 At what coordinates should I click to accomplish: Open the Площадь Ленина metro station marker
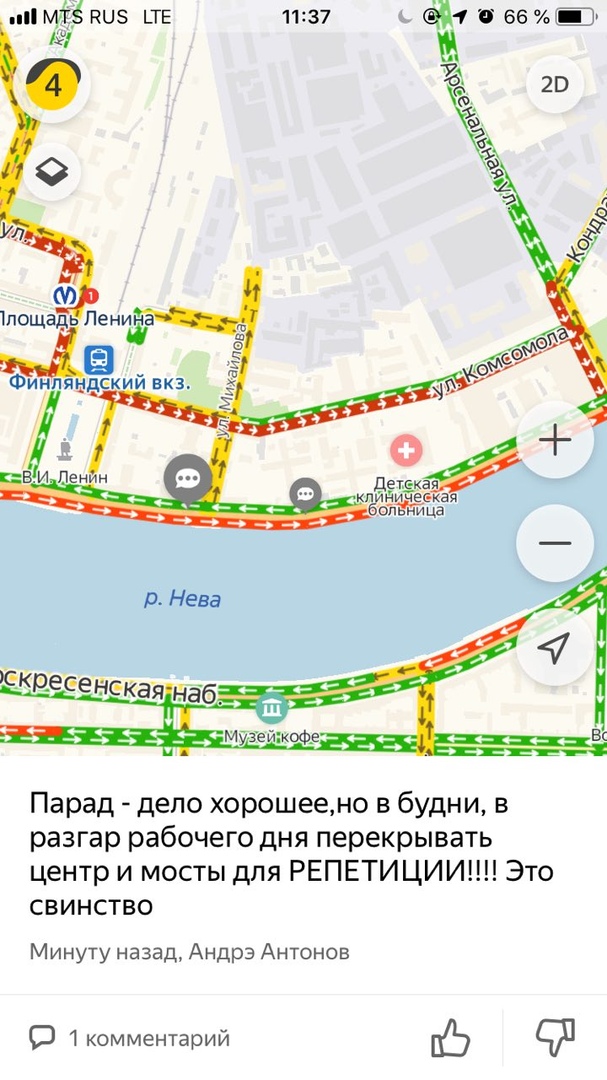[x=68, y=296]
